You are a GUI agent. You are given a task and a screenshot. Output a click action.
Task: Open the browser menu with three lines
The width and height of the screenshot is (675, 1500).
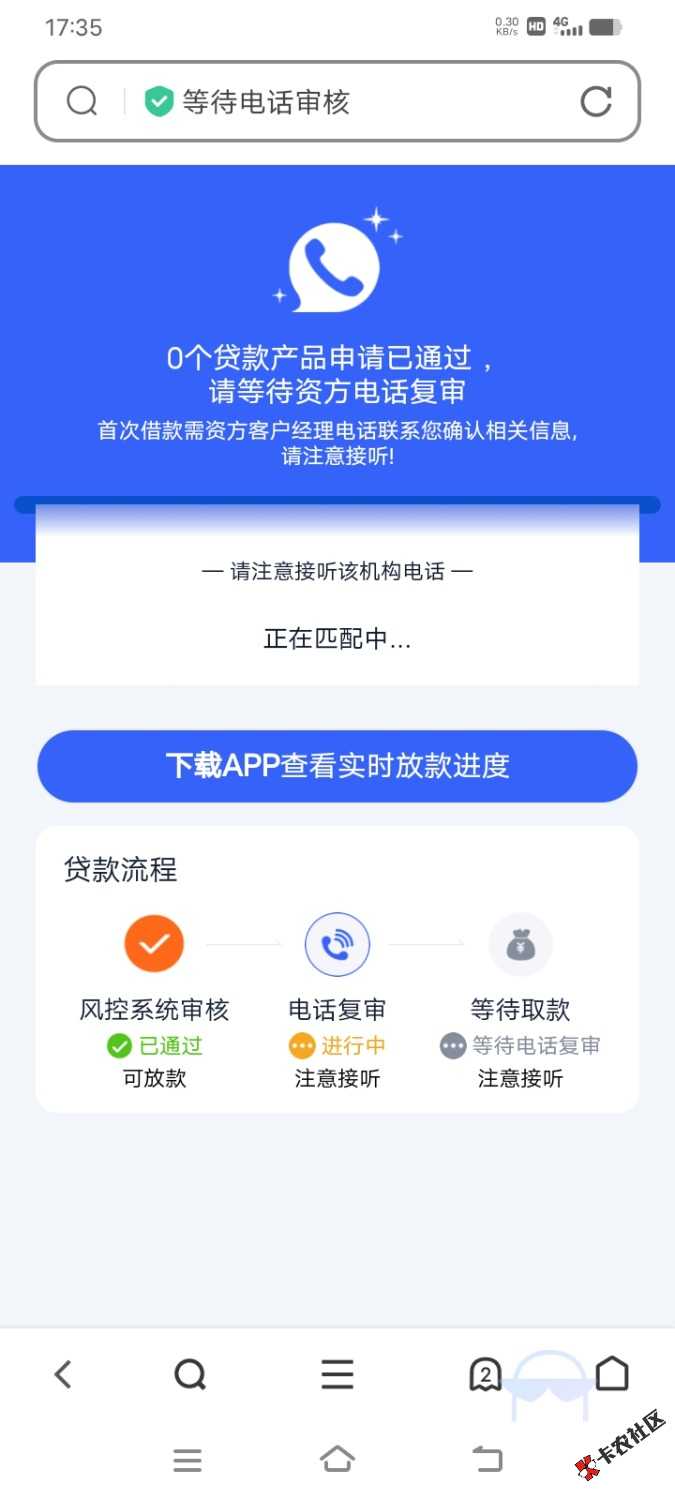click(337, 1375)
